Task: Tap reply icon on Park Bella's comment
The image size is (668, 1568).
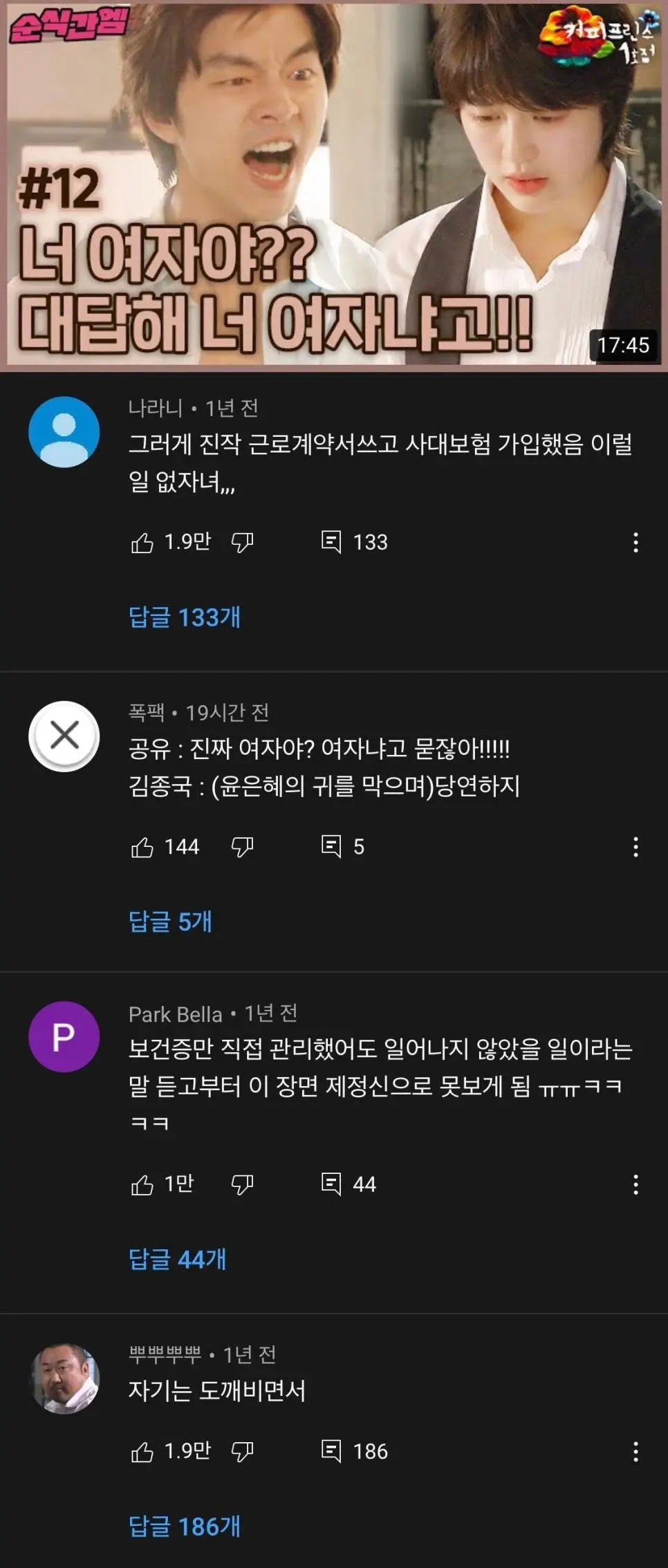Action: (x=331, y=1184)
